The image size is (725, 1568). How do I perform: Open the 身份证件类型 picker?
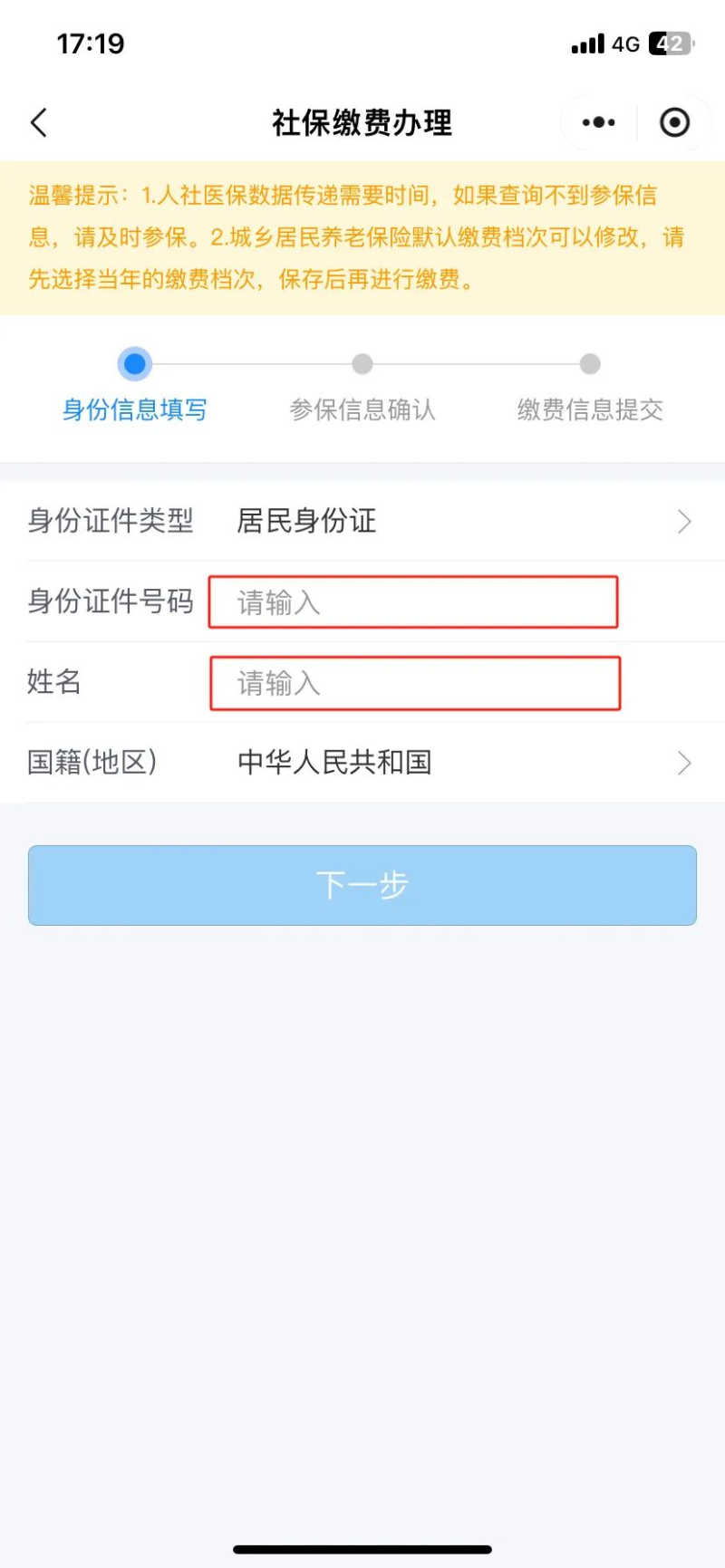coord(362,521)
